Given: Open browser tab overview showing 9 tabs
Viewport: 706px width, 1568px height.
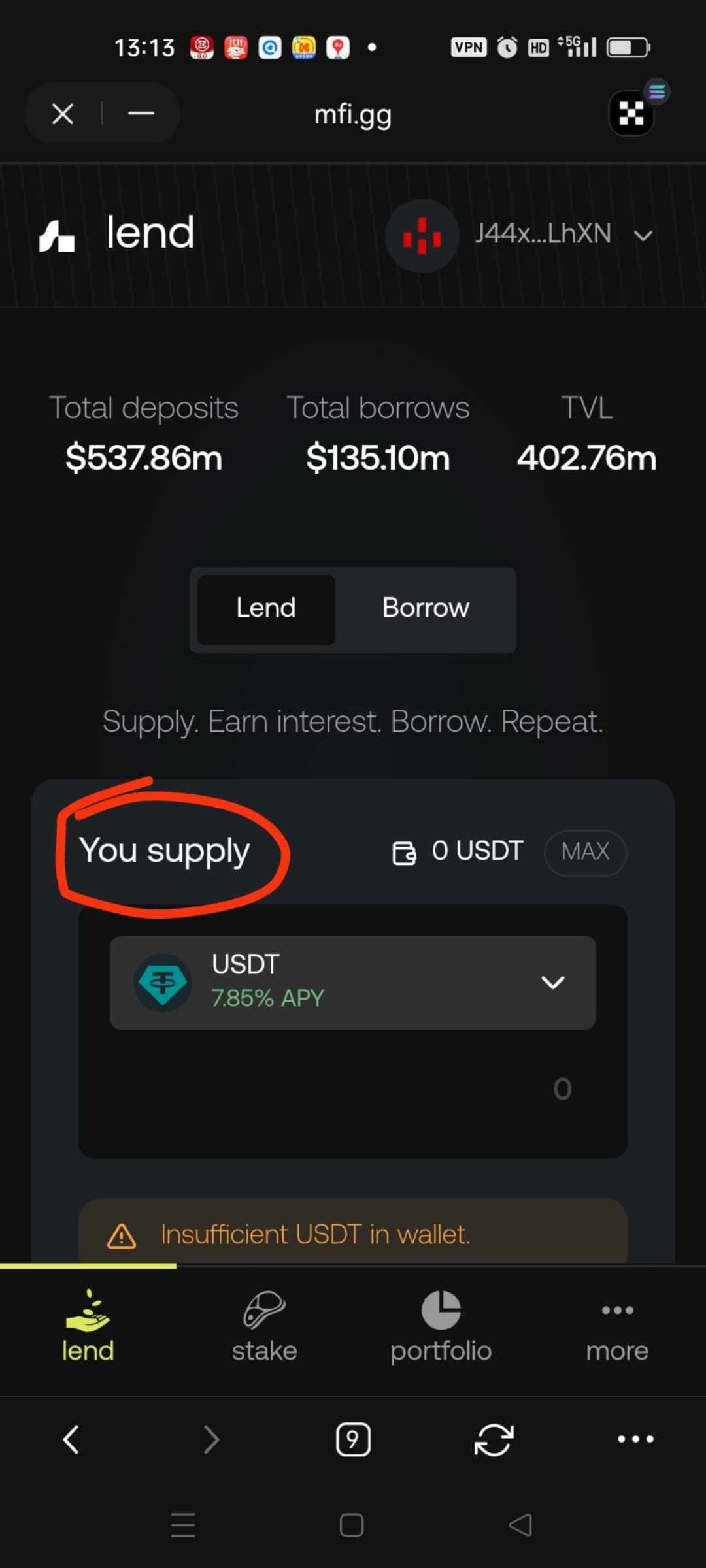Looking at the screenshot, I should tap(352, 1439).
